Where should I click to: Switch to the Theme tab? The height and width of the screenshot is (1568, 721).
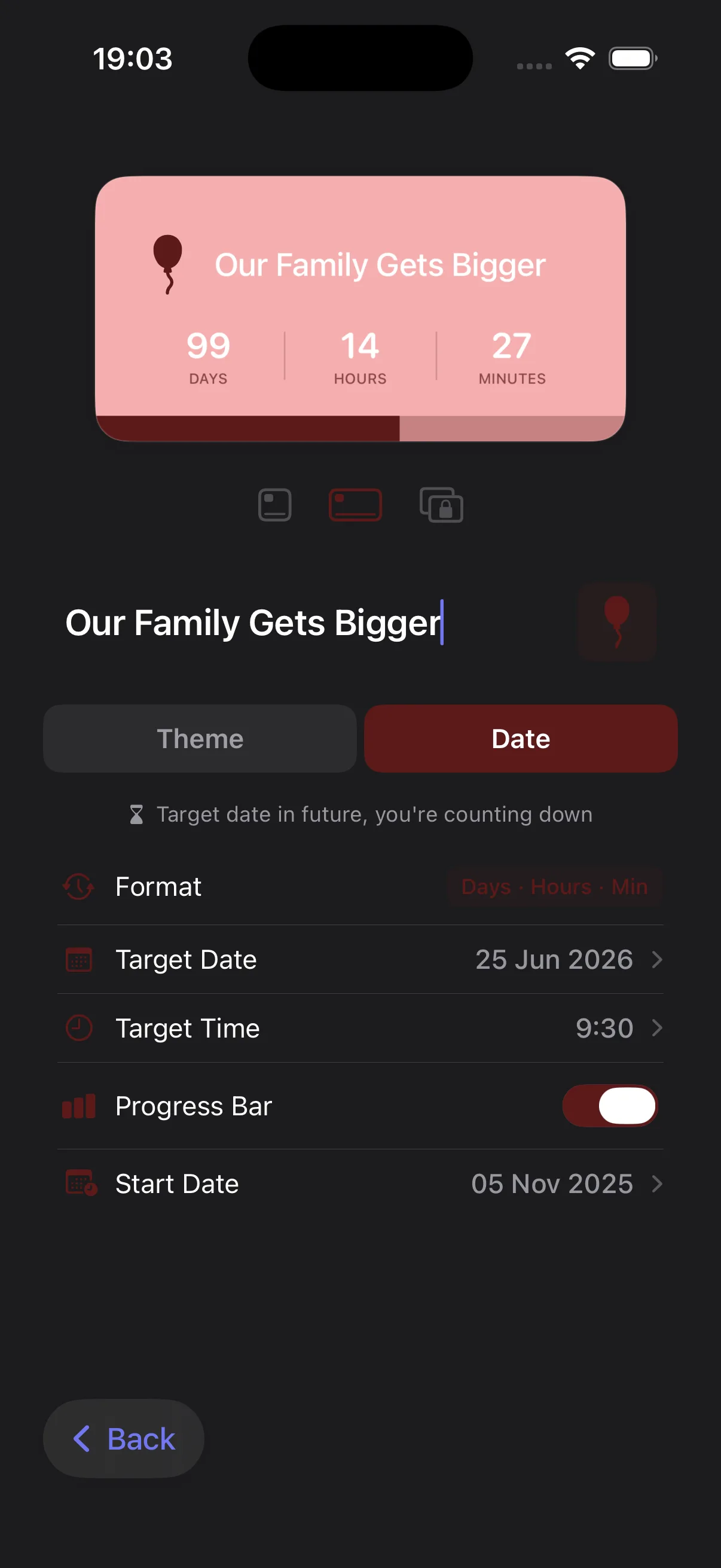[x=199, y=738]
